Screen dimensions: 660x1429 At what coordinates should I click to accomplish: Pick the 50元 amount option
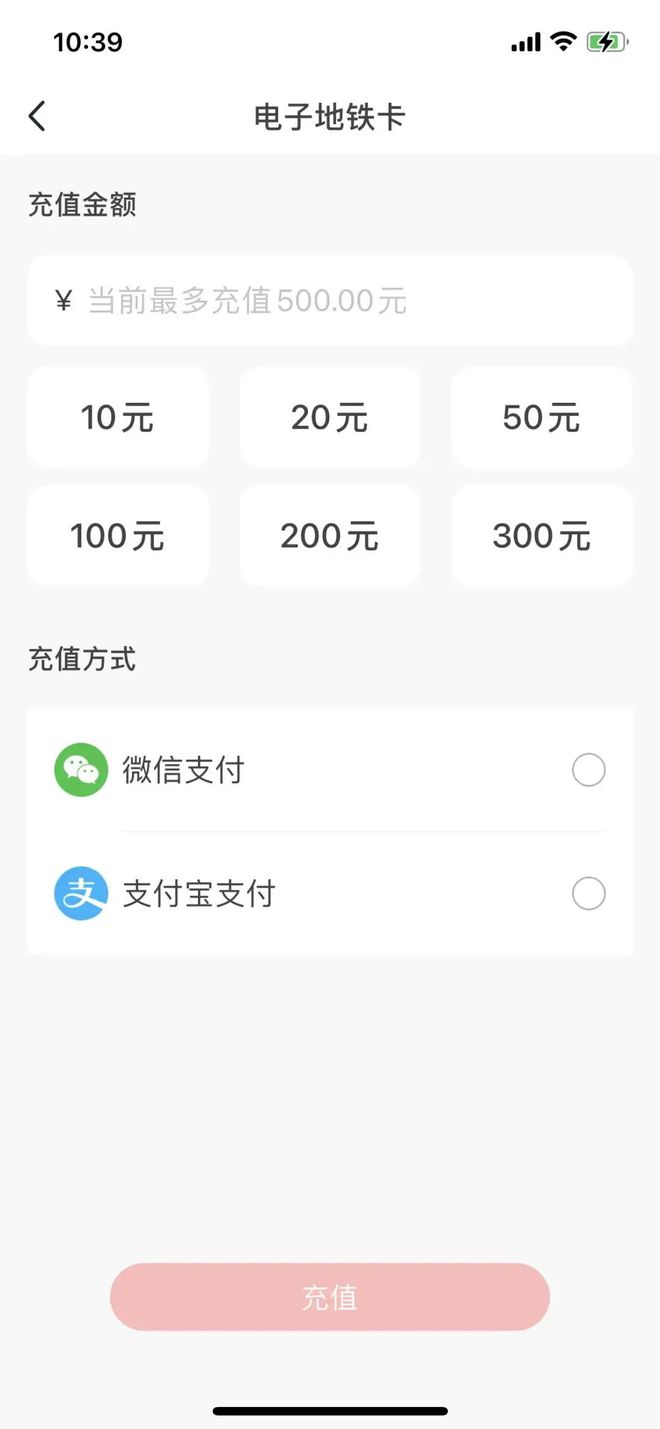(x=542, y=417)
